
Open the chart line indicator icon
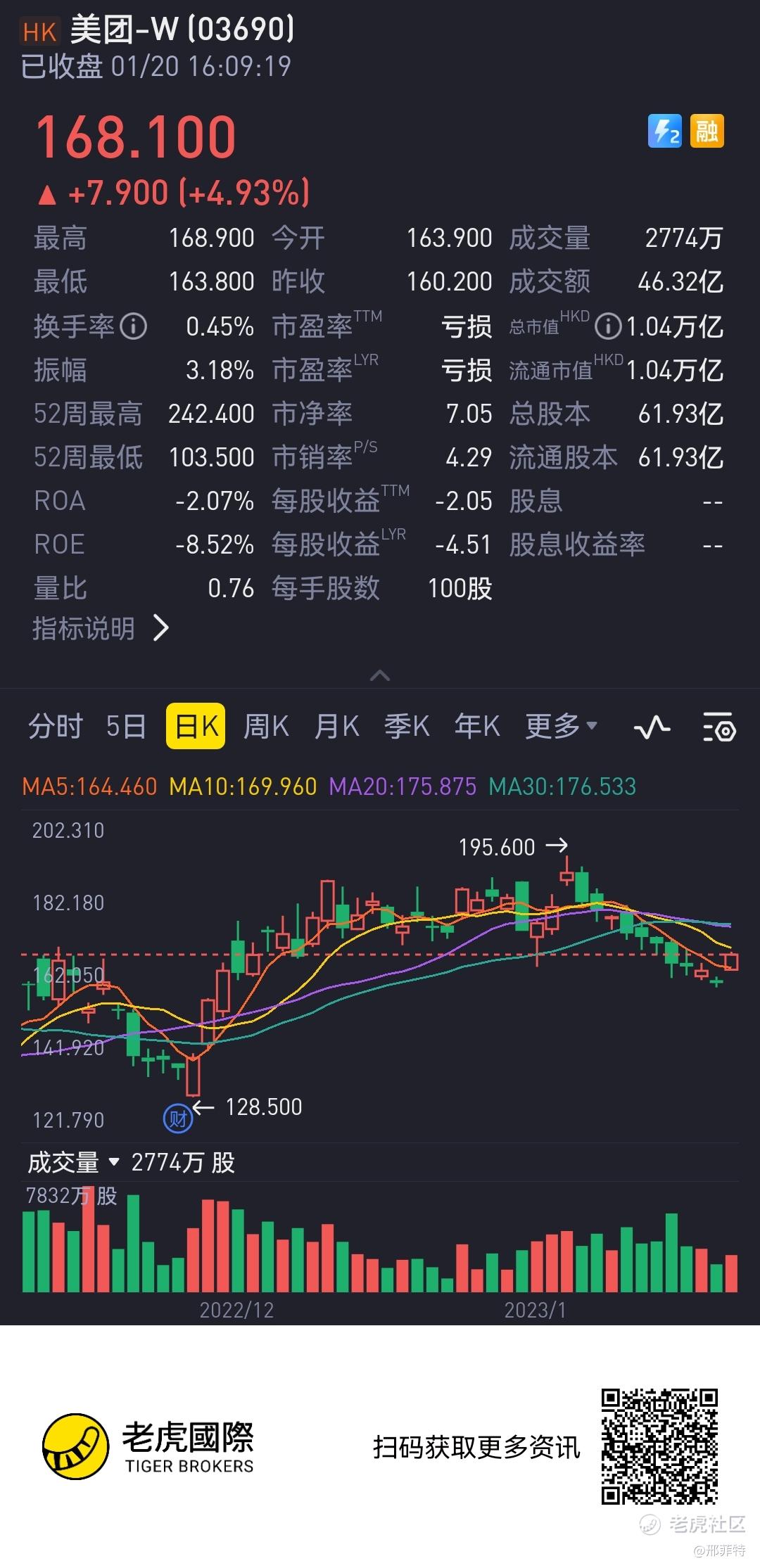pyautogui.click(x=652, y=727)
